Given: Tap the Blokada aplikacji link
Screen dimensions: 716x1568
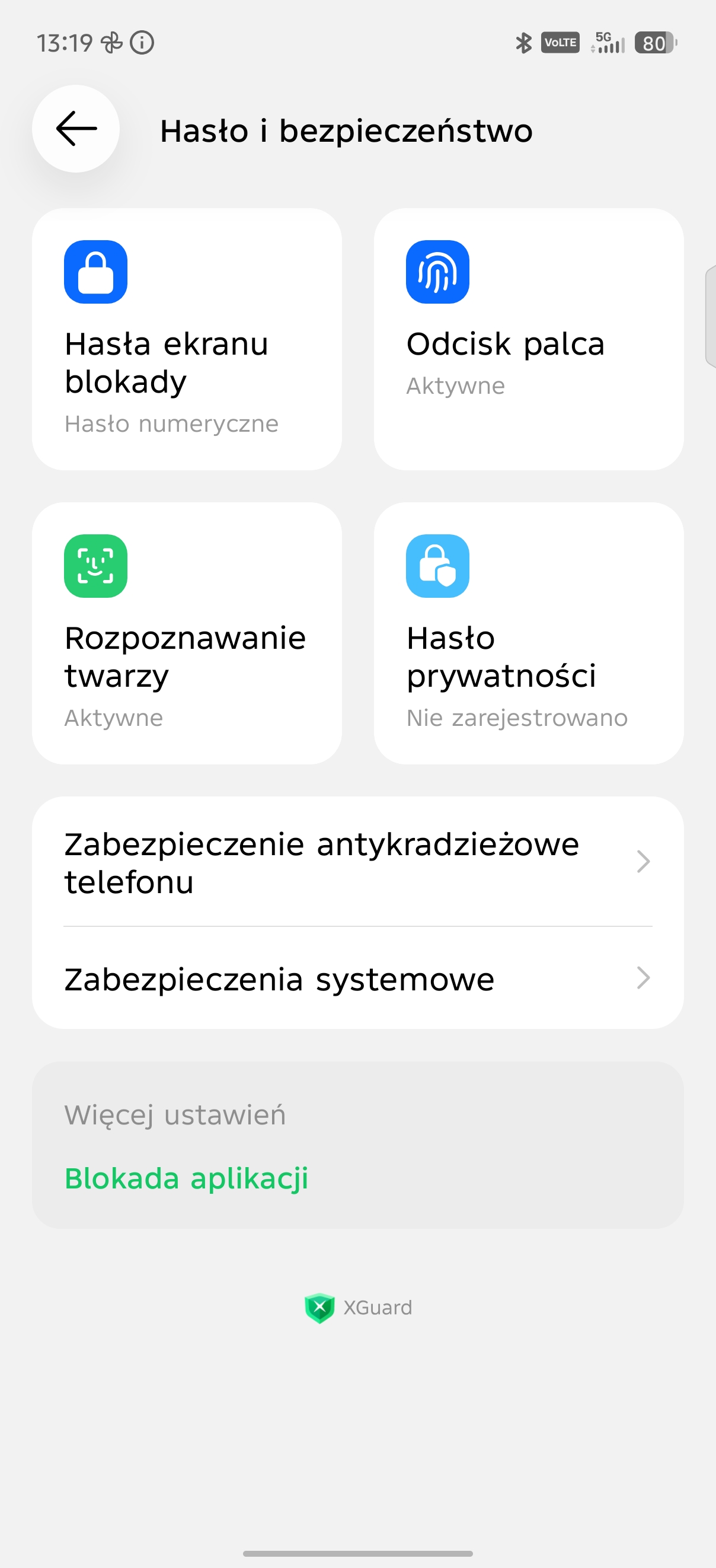Looking at the screenshot, I should (x=186, y=1178).
